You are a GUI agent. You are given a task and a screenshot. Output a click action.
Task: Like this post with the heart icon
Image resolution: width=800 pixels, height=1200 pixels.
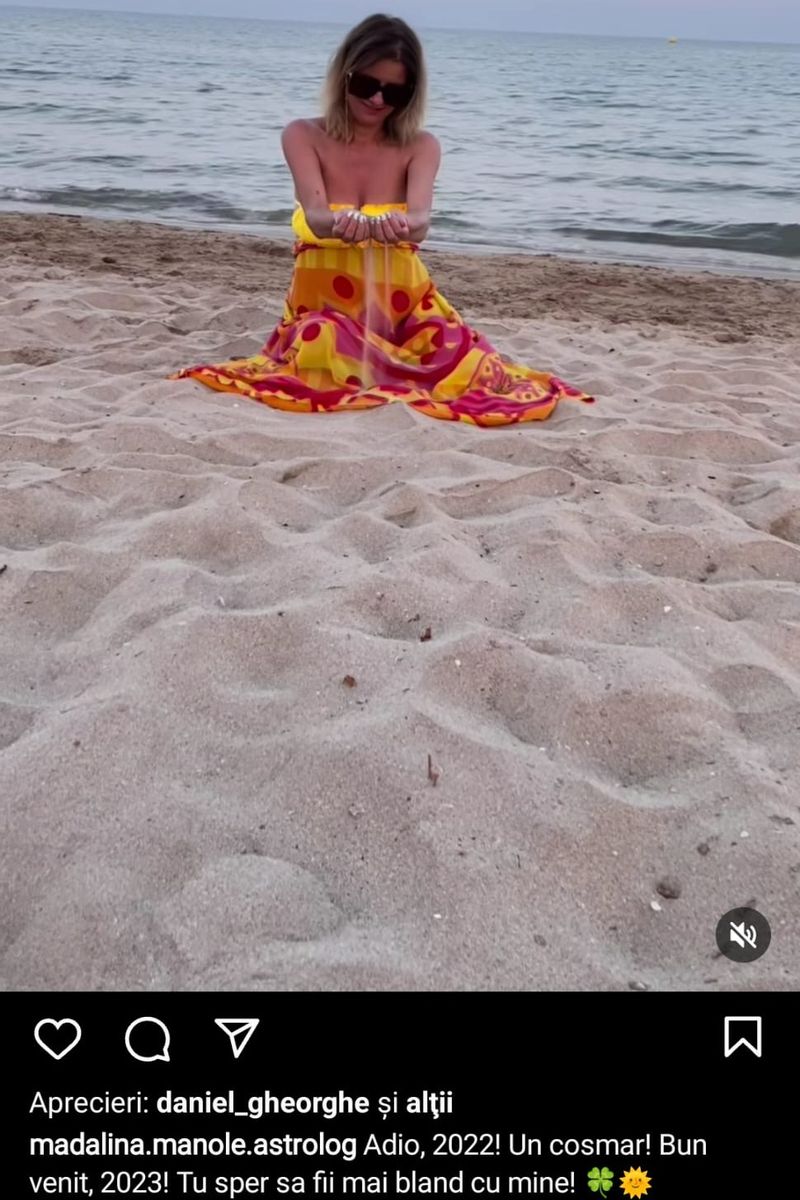click(58, 1038)
